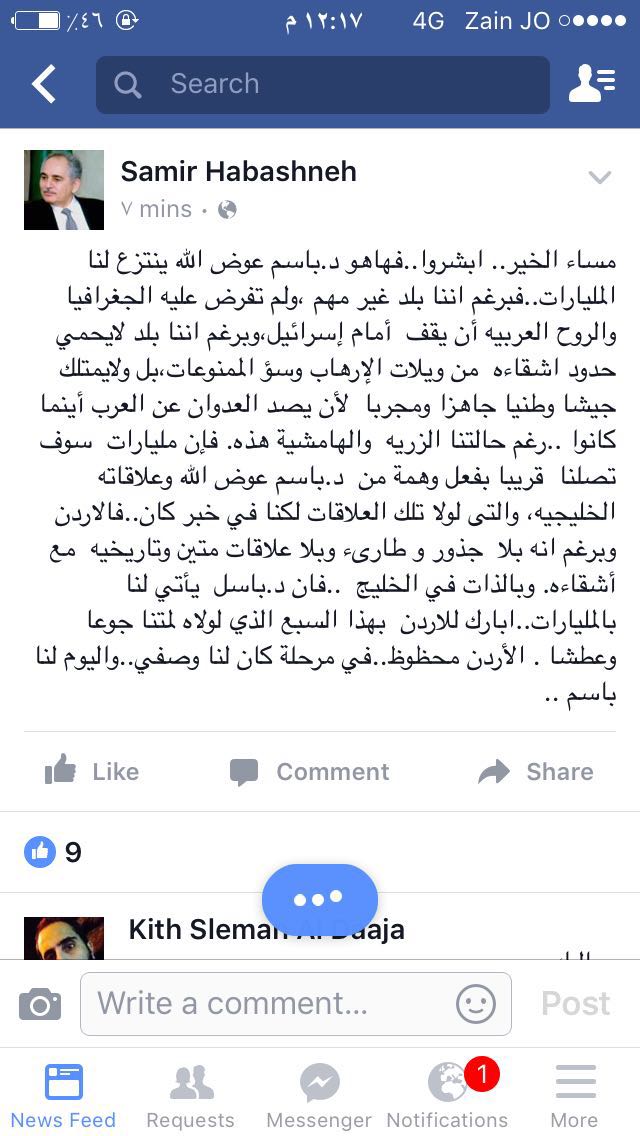Open the Notifications tab

447,1095
